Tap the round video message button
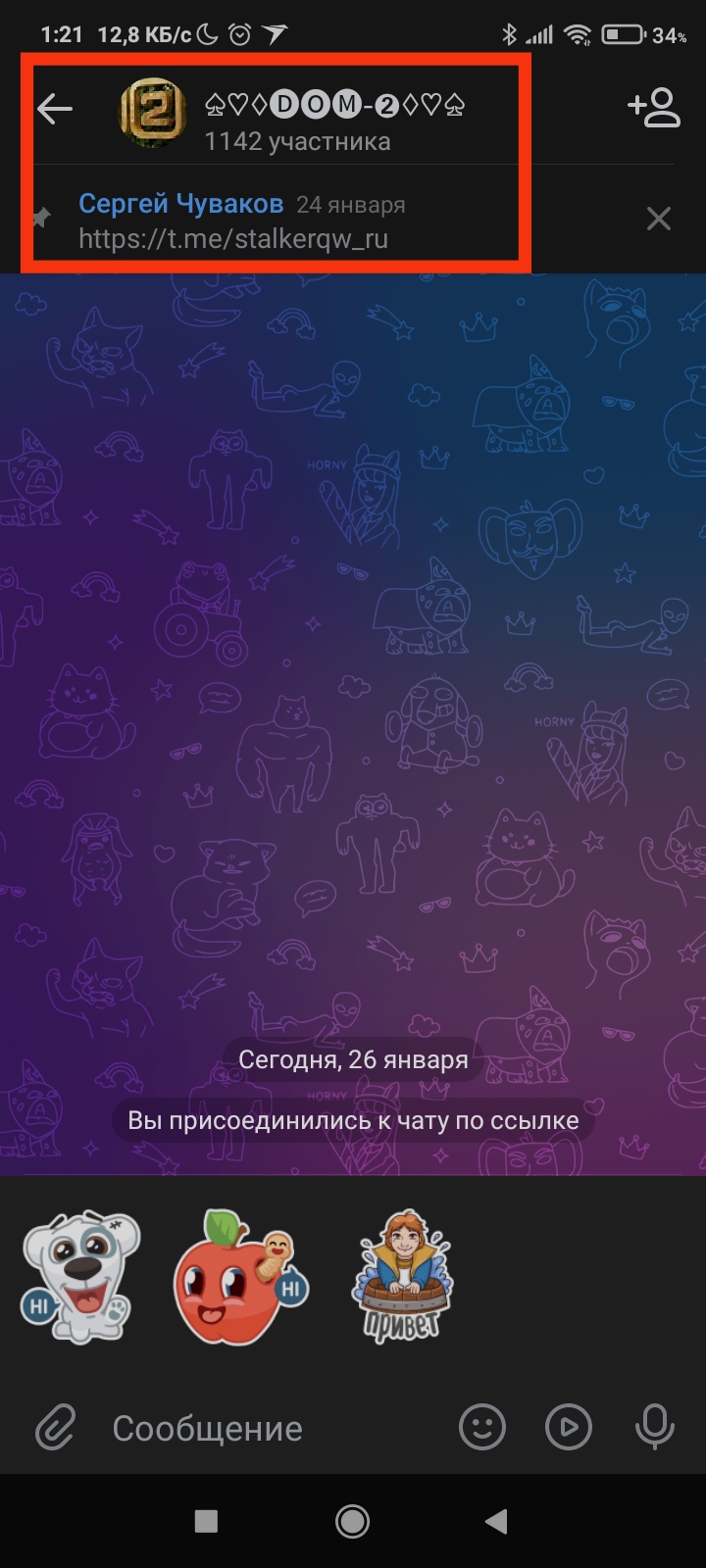 point(569,1428)
